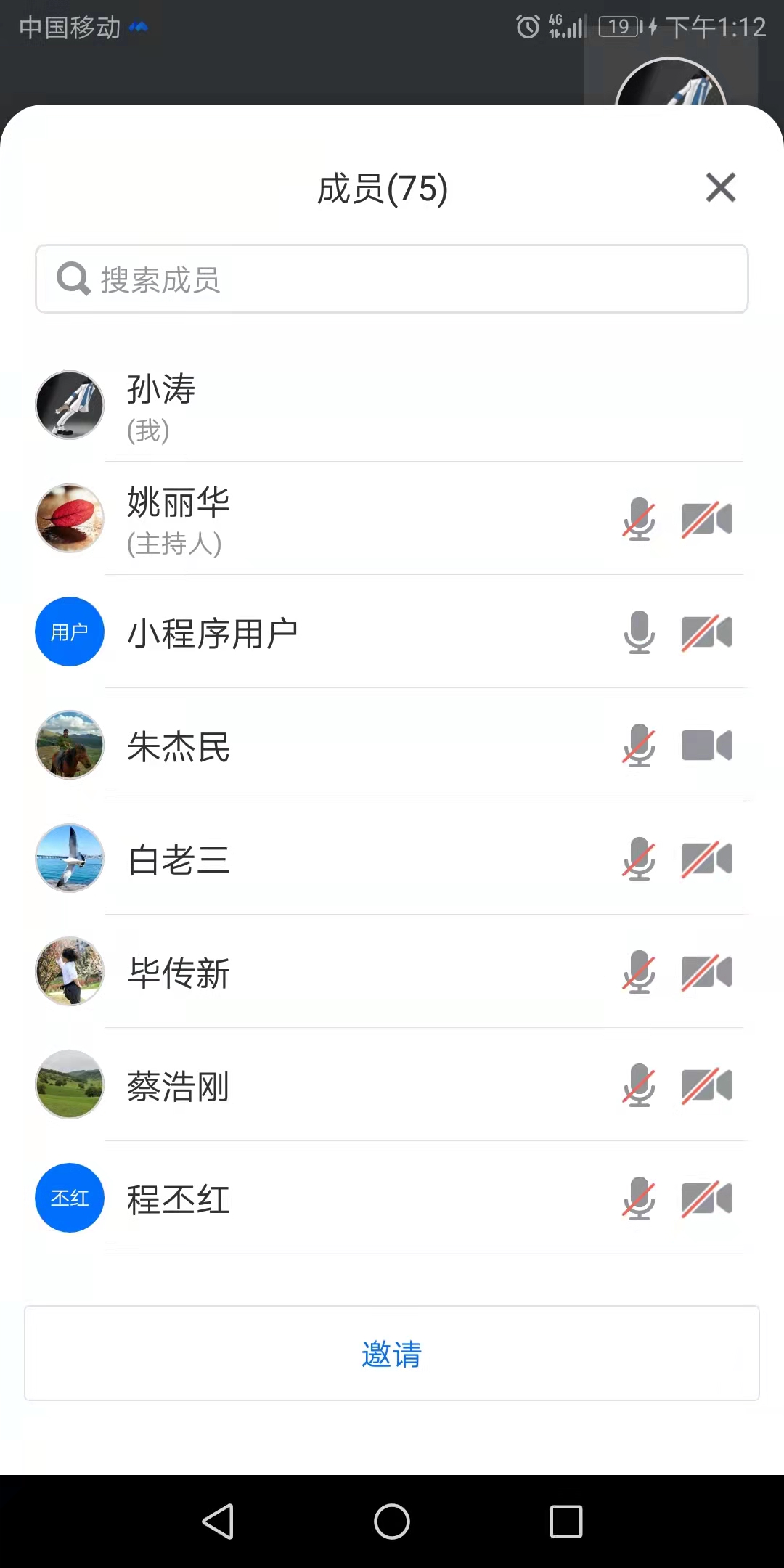Focus the 搜索成员 search field
The height and width of the screenshot is (1568, 784).
click(x=392, y=279)
